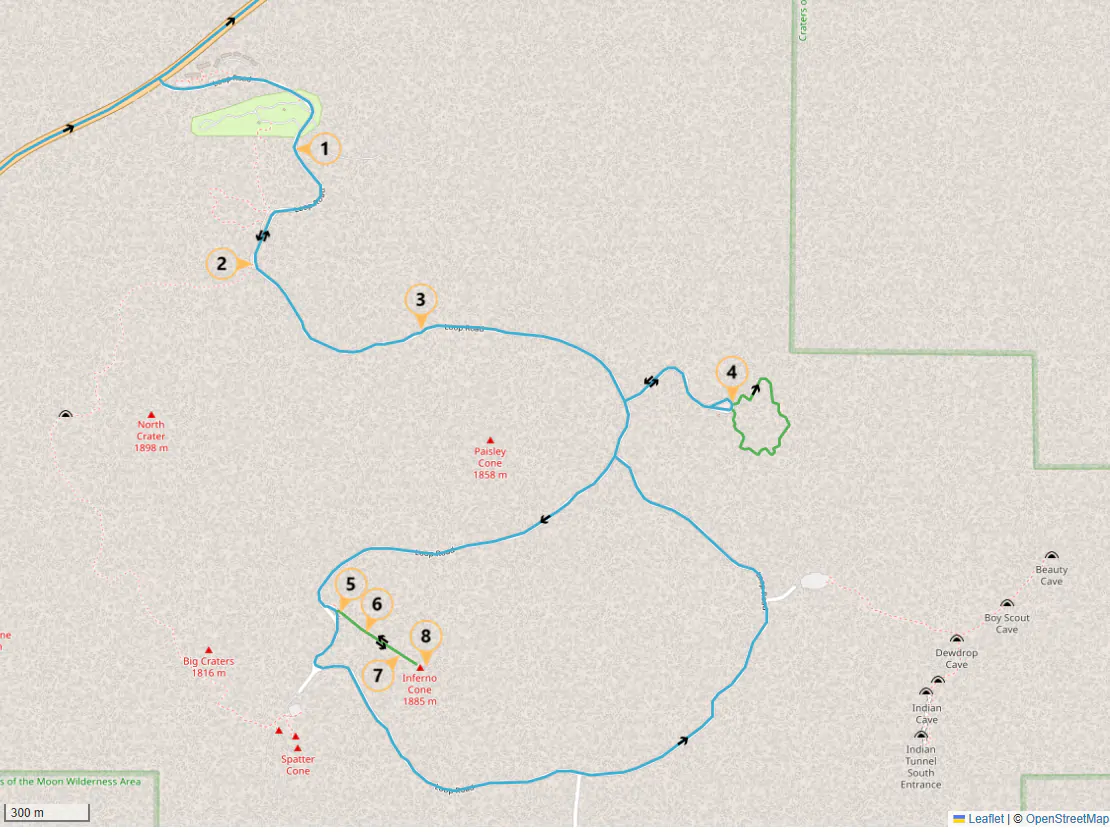
Task: Open map marker number 1
Action: coord(324,149)
